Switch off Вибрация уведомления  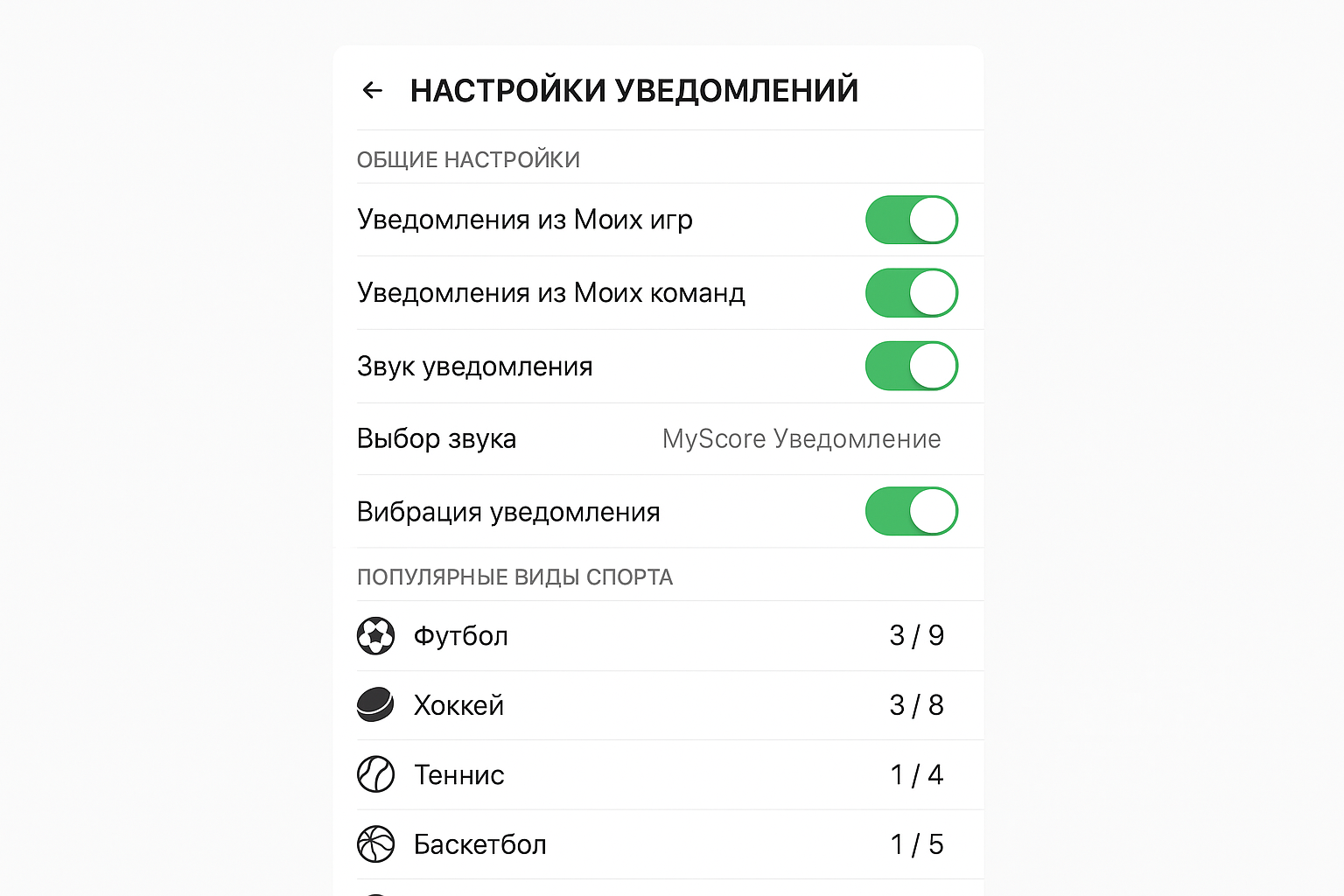[x=911, y=512]
